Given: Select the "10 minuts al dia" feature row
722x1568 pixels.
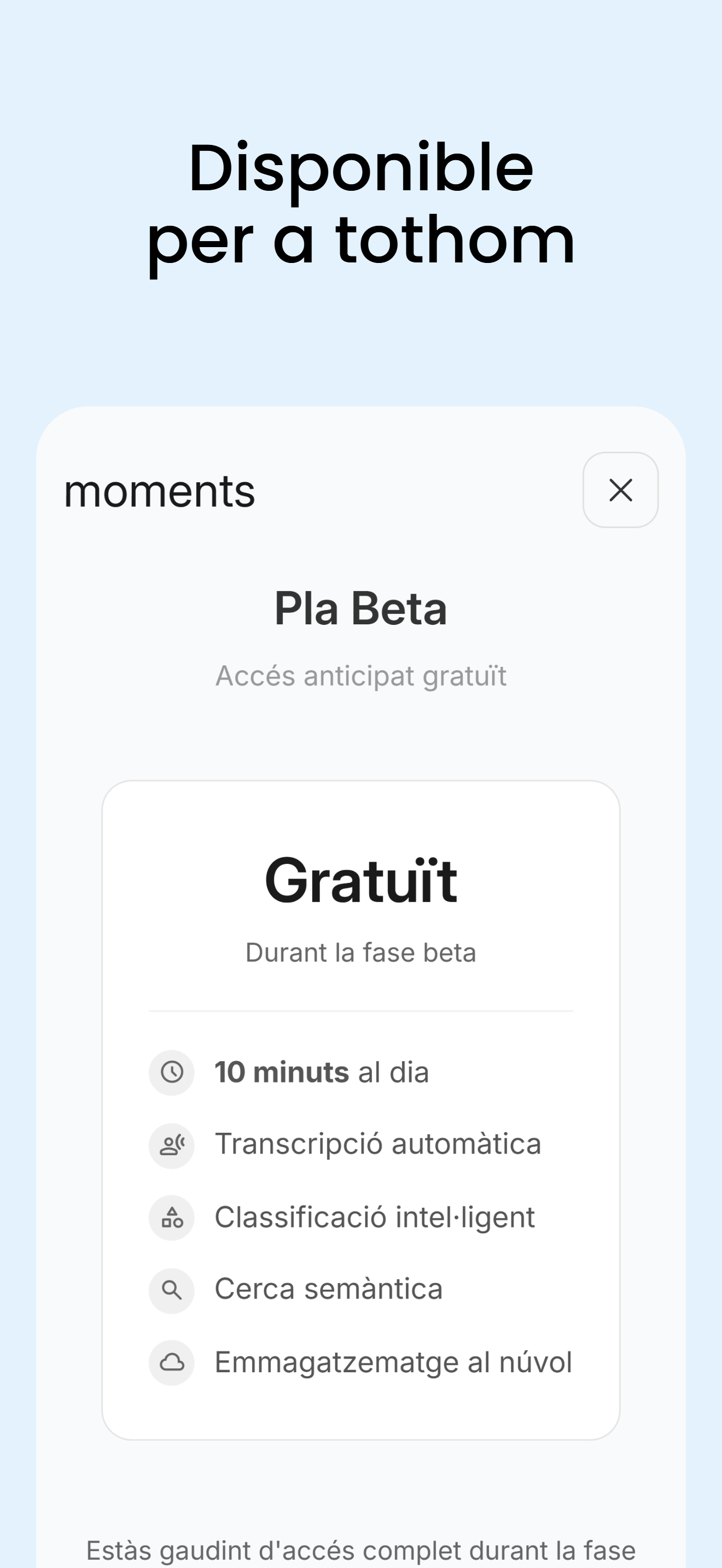Looking at the screenshot, I should (x=321, y=1072).
